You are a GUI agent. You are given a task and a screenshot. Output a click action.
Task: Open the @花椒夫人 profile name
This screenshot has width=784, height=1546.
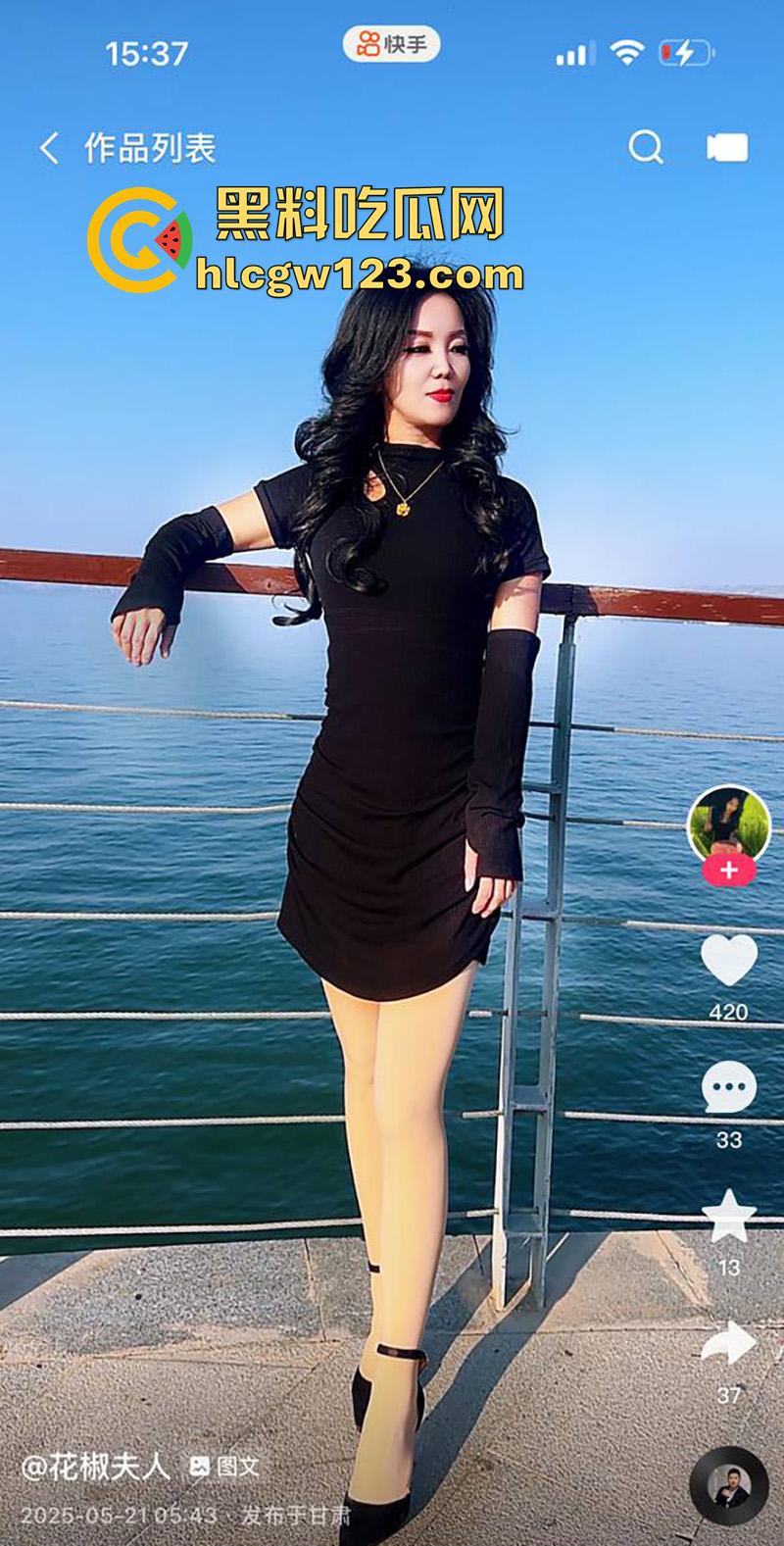[x=96, y=1467]
